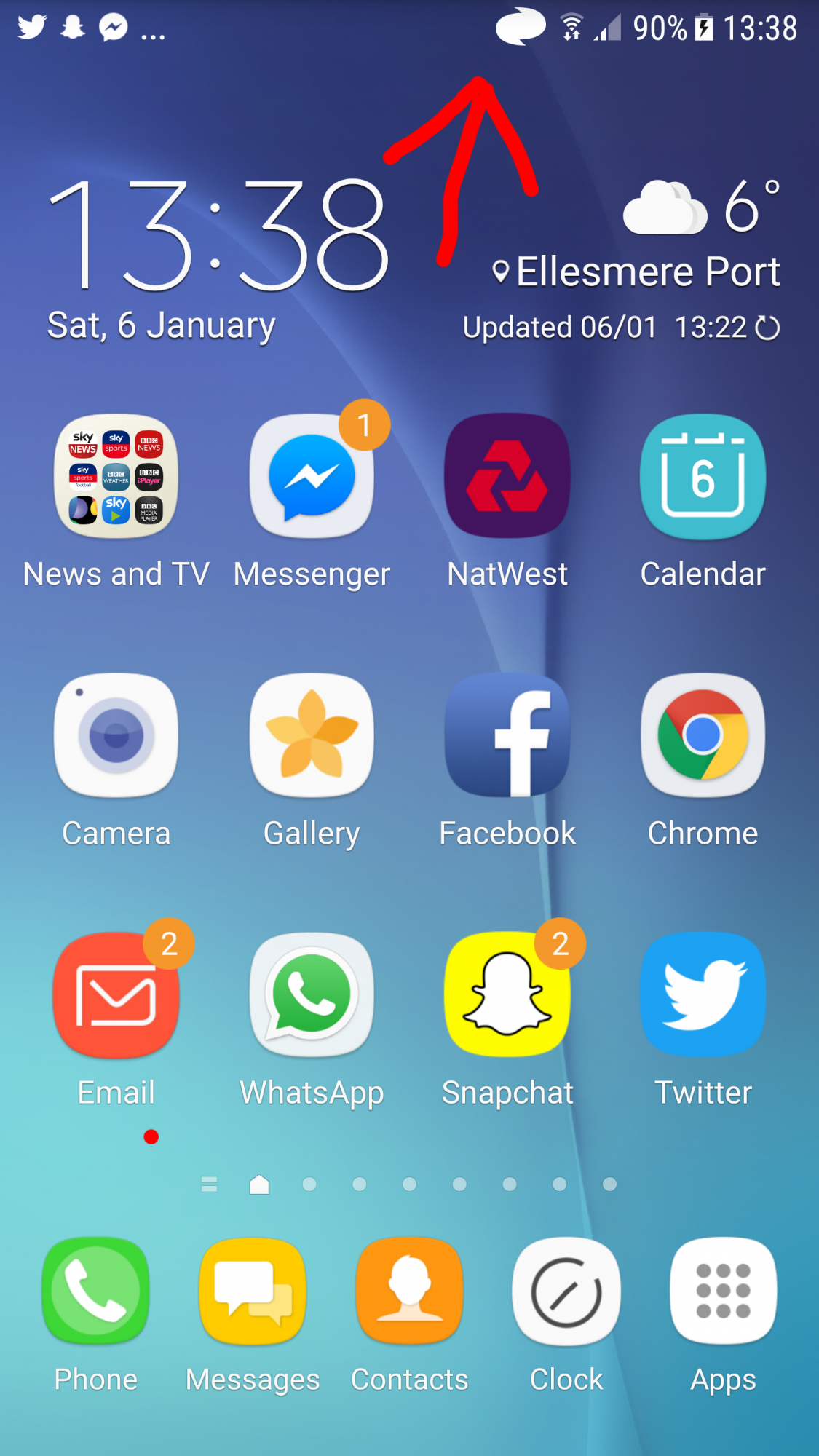
Task: Open Ellesmere Port weather details
Action: tap(646, 272)
